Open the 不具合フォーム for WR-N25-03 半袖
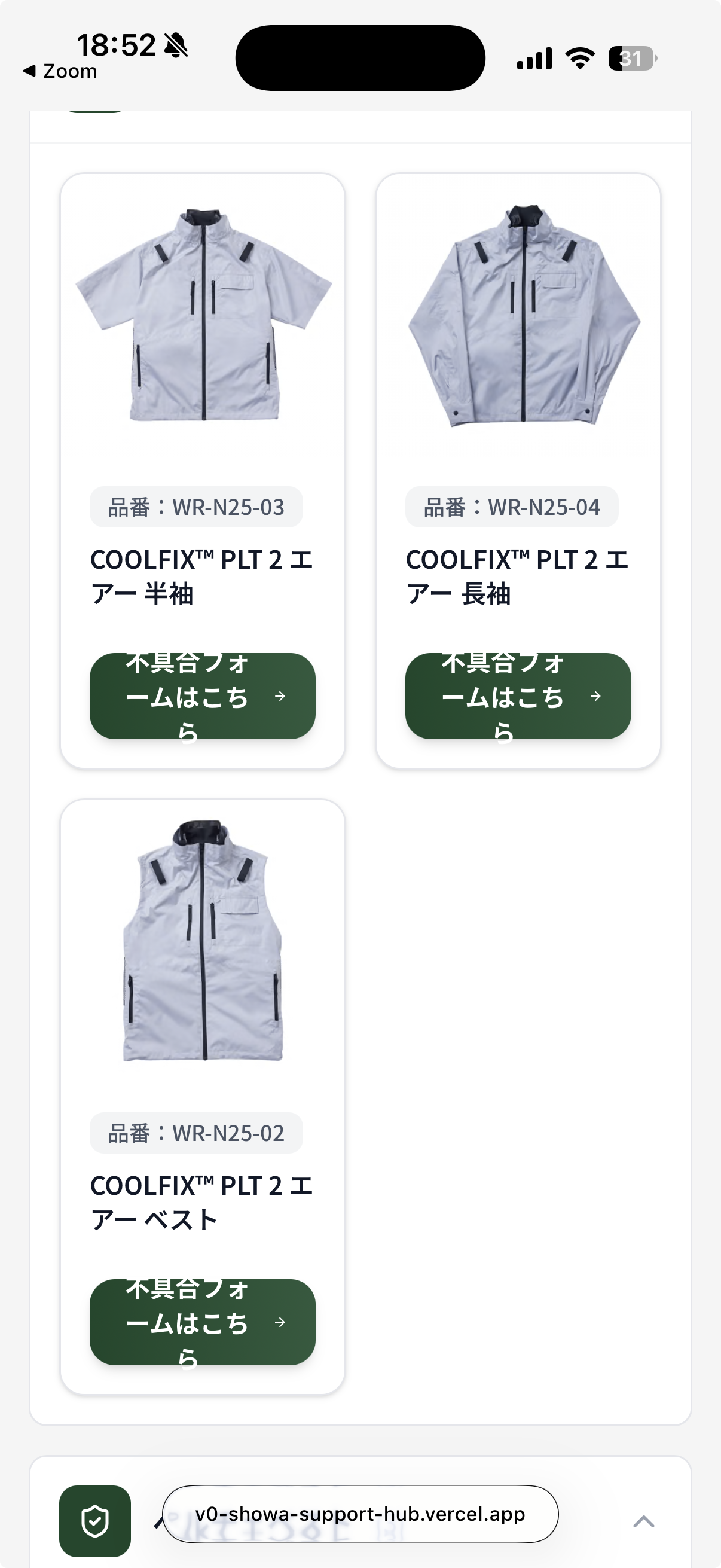 tap(201, 697)
